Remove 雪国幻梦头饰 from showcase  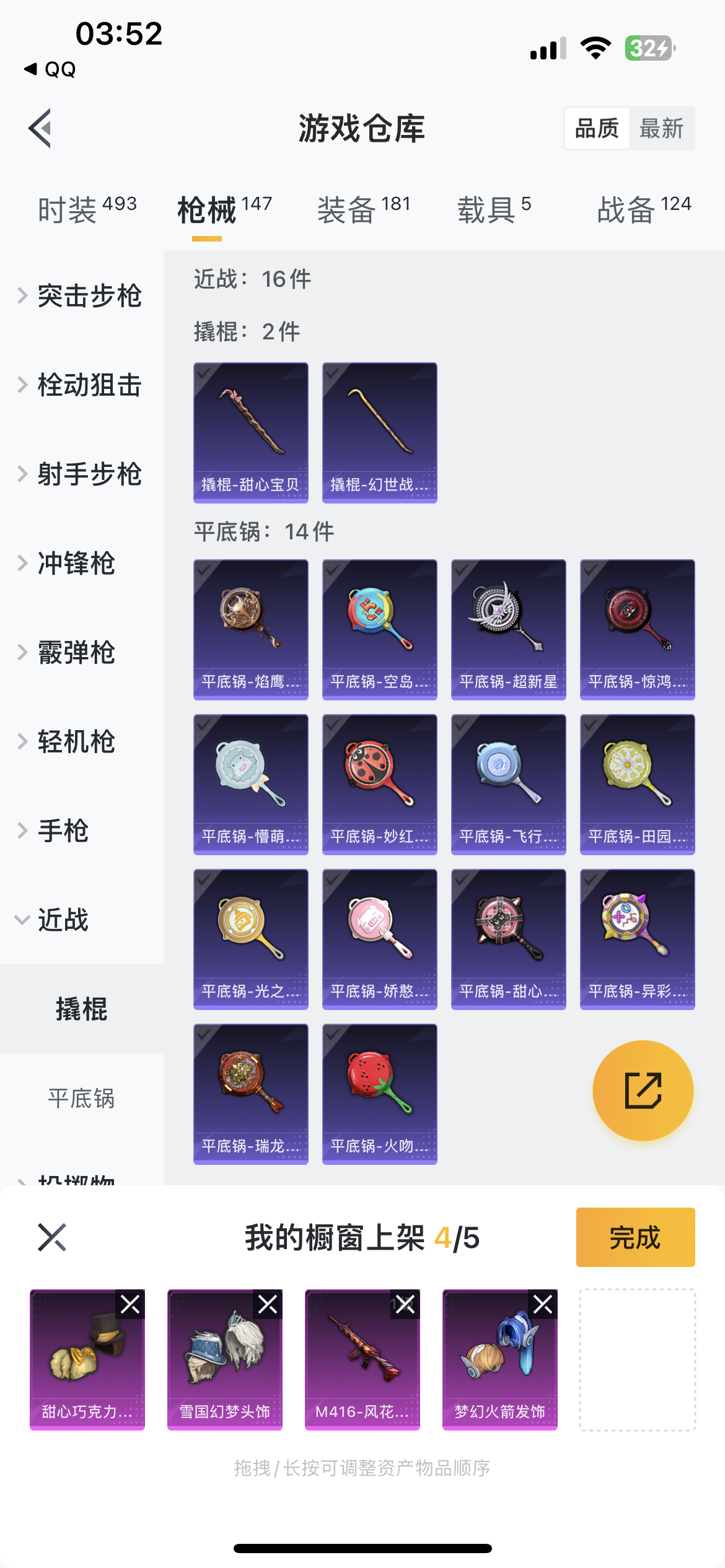[x=268, y=1305]
